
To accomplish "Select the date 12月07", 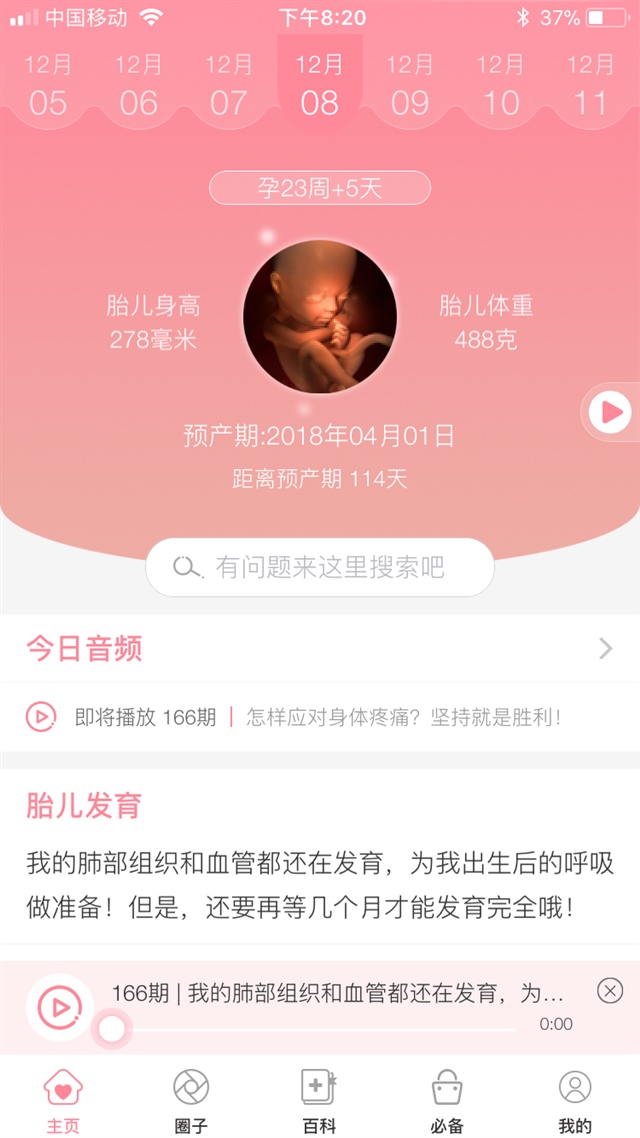I will (228, 84).
